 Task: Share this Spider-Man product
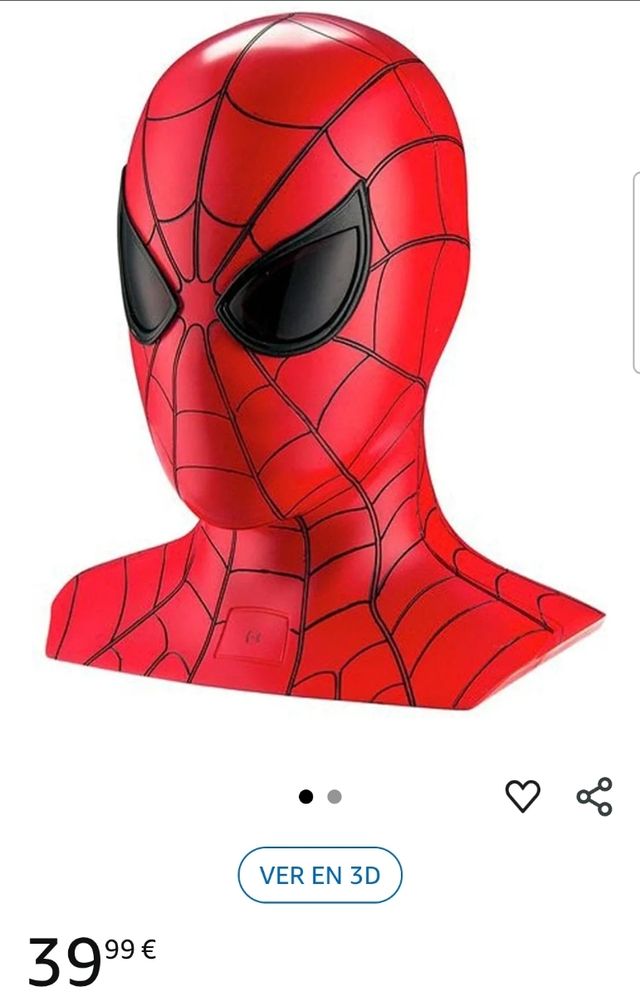594,796
